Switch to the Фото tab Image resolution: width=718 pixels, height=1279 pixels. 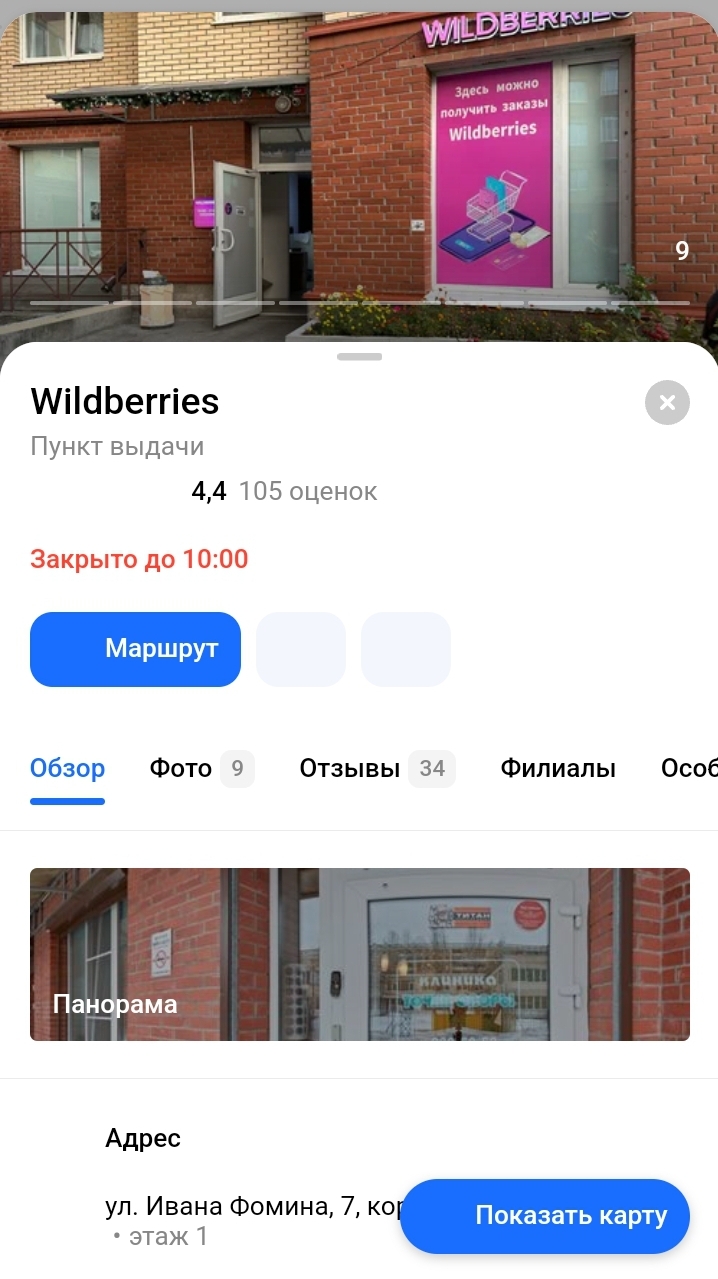200,768
